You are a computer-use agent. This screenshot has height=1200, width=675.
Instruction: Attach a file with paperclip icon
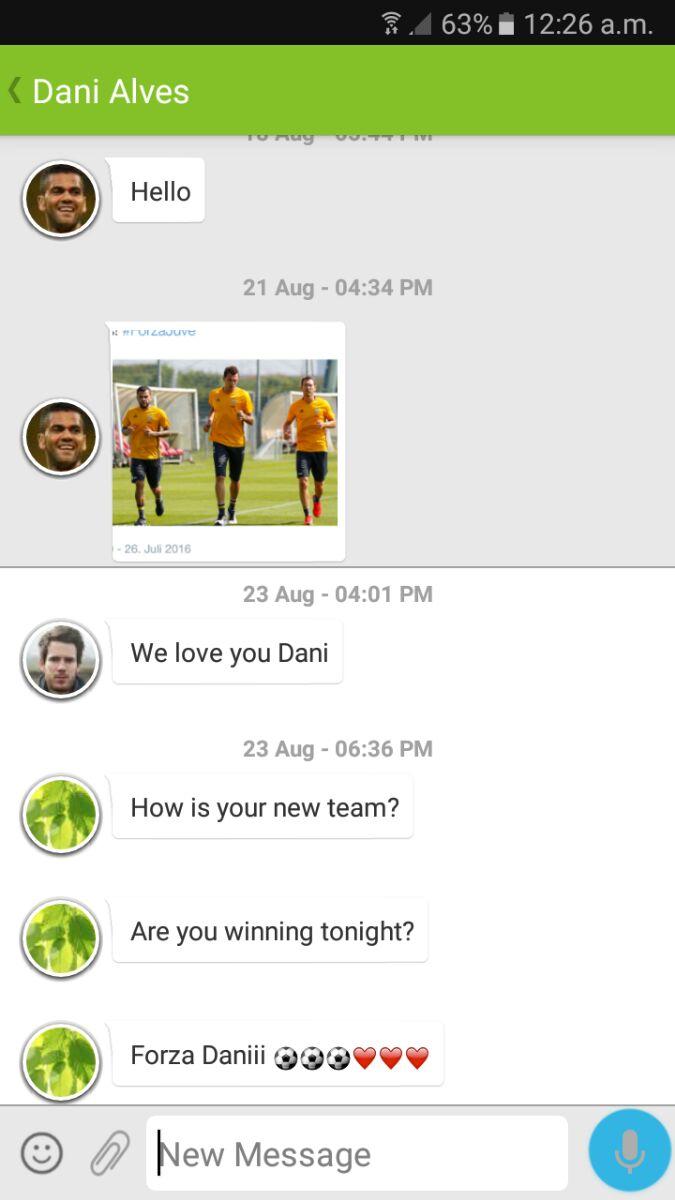pos(110,1153)
